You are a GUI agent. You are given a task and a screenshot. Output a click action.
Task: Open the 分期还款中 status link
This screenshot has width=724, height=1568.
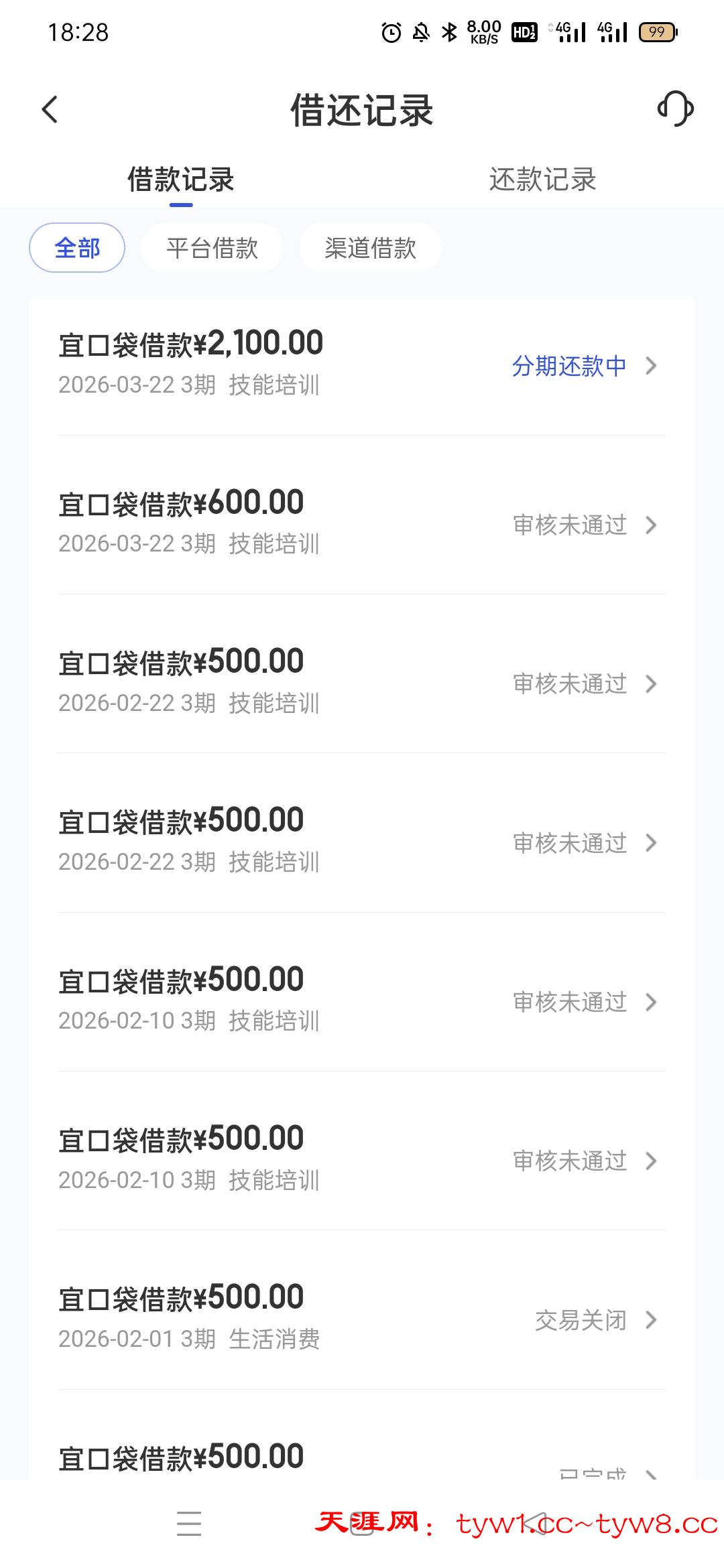(x=568, y=365)
